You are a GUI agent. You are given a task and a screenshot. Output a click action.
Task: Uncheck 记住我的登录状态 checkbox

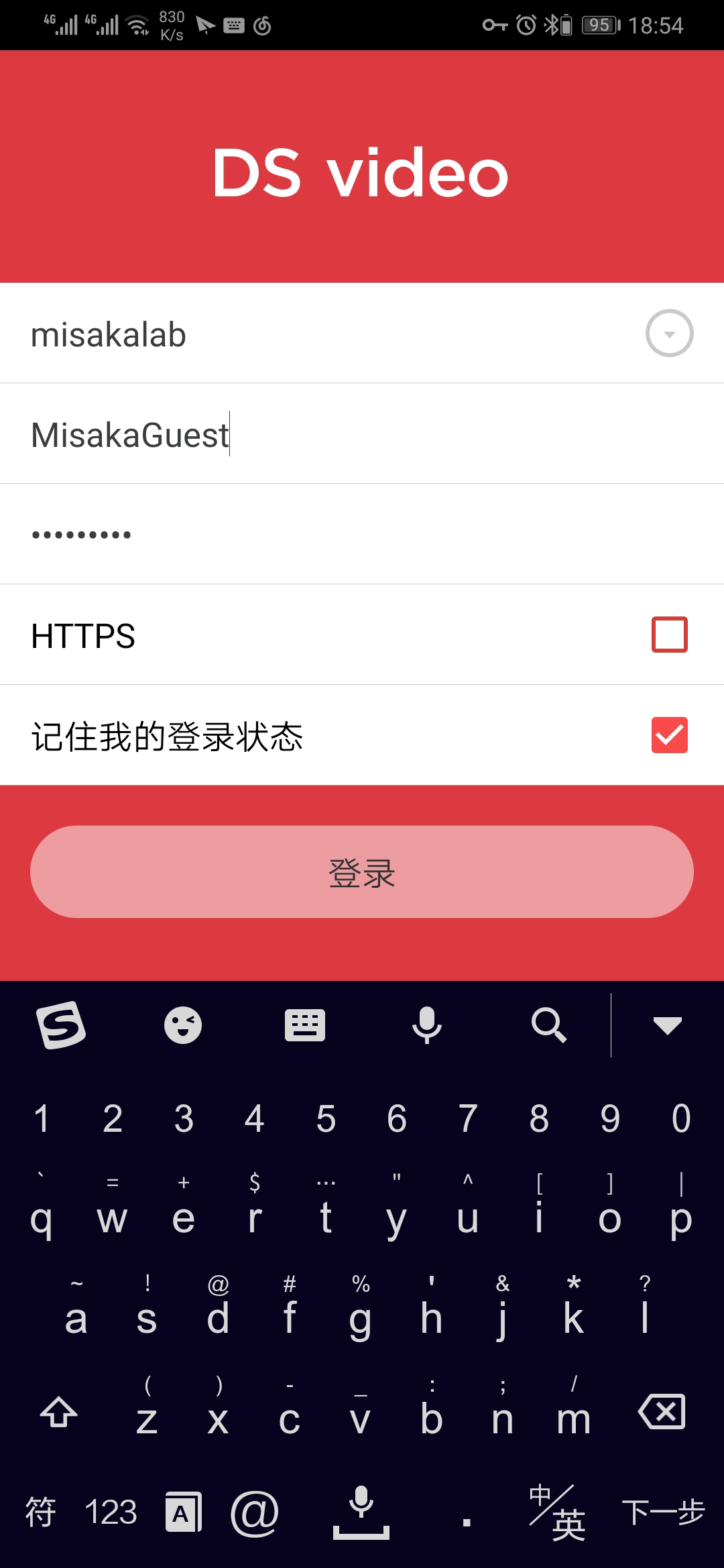coord(669,735)
